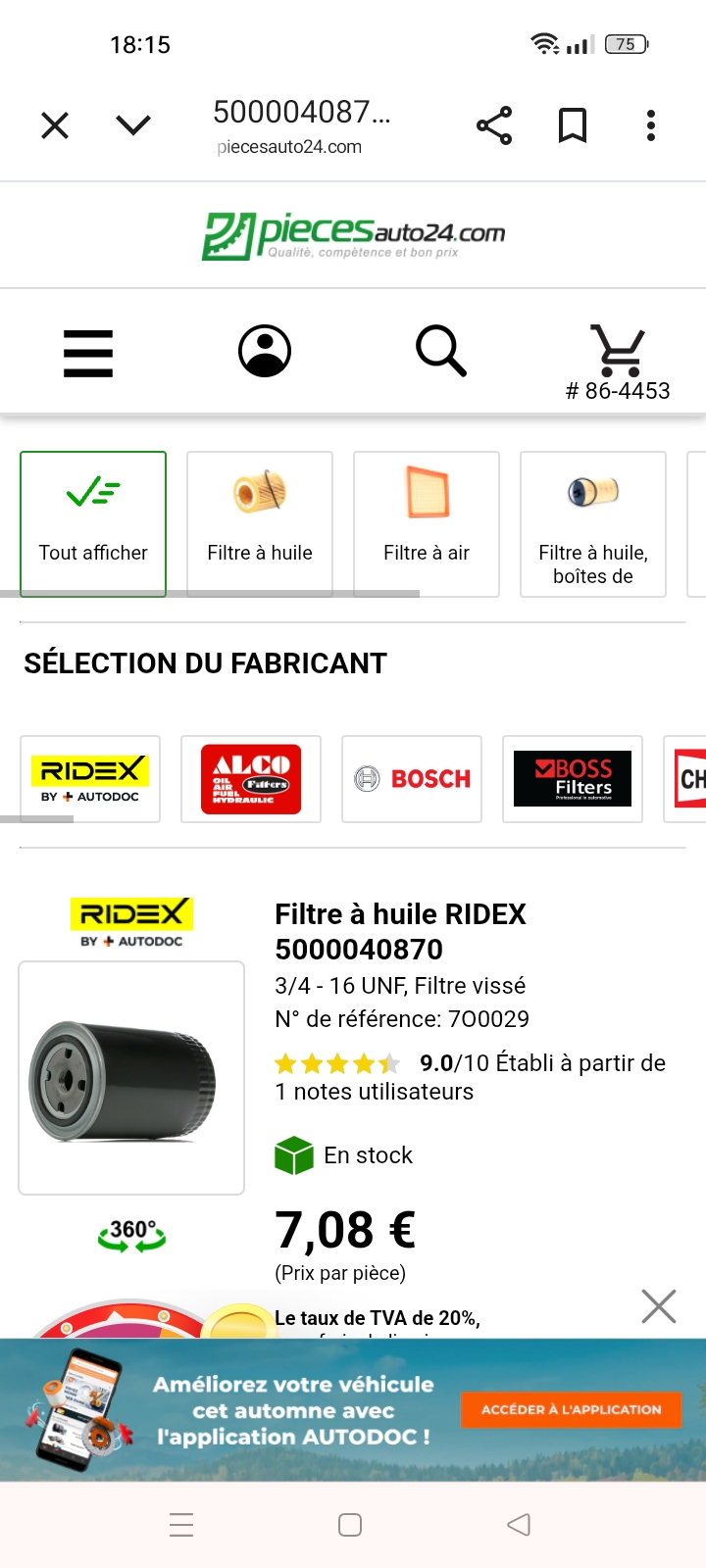The image size is (706, 1568).
Task: Select the Tout afficher category
Action: pyautogui.click(x=93, y=523)
